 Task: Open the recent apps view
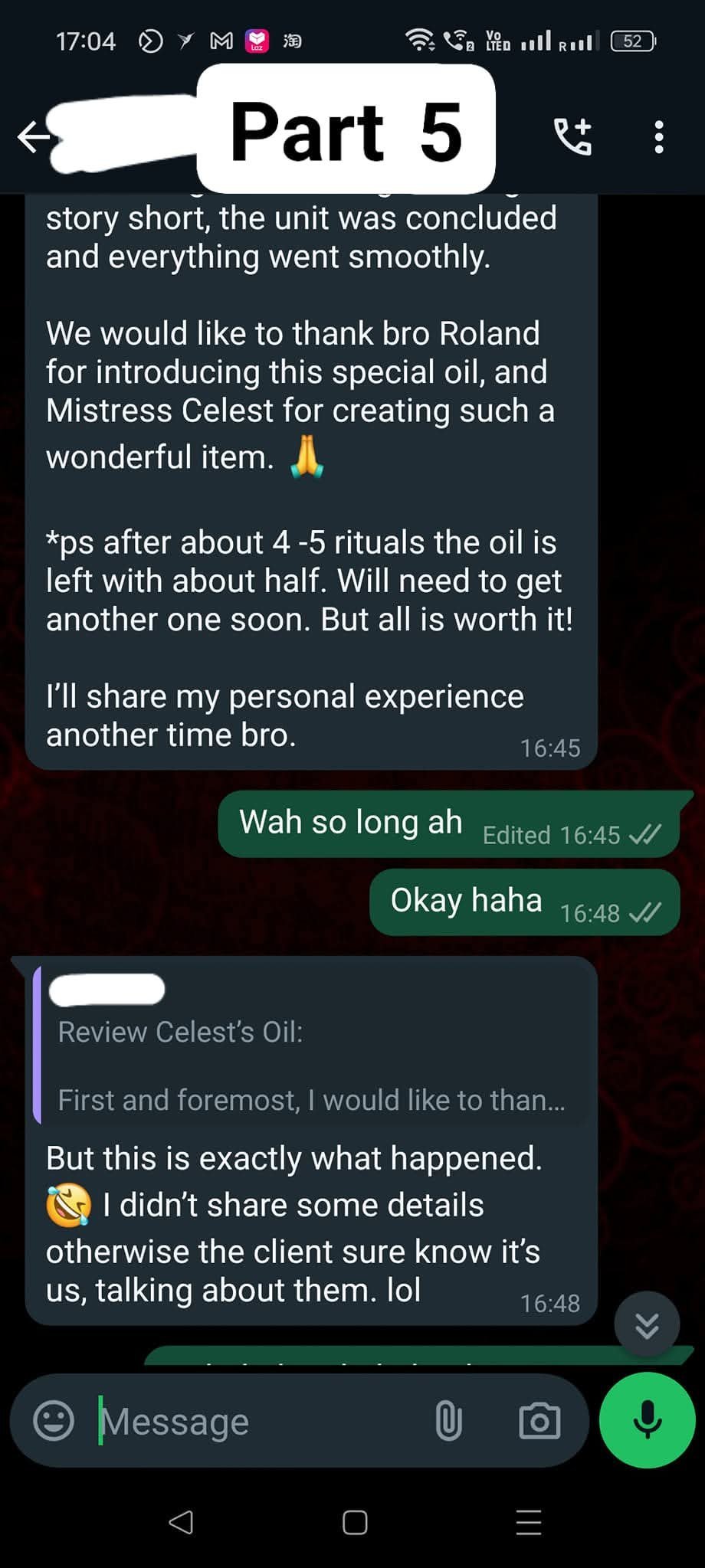click(x=529, y=1522)
